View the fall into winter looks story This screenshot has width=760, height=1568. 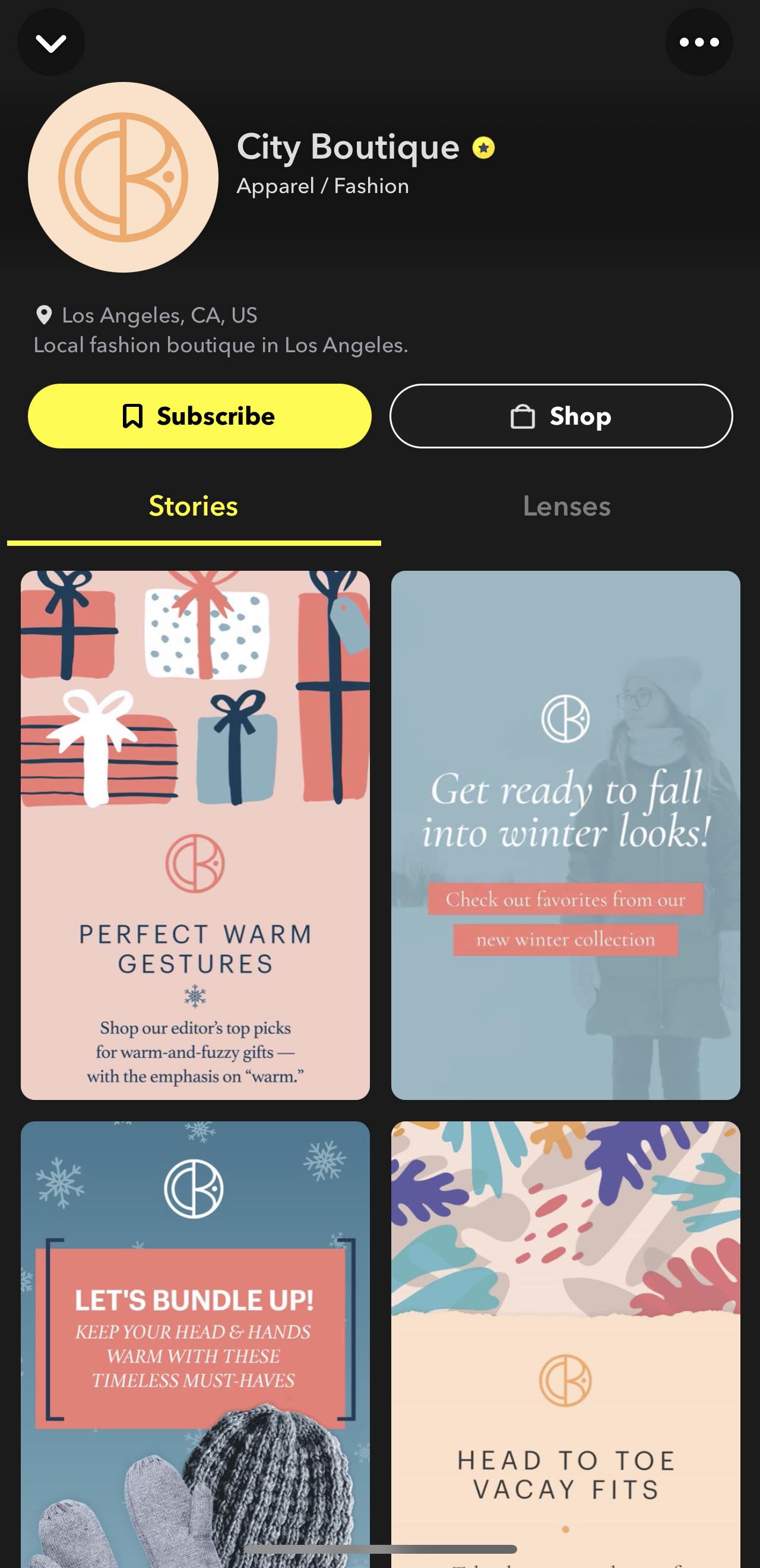click(565, 835)
